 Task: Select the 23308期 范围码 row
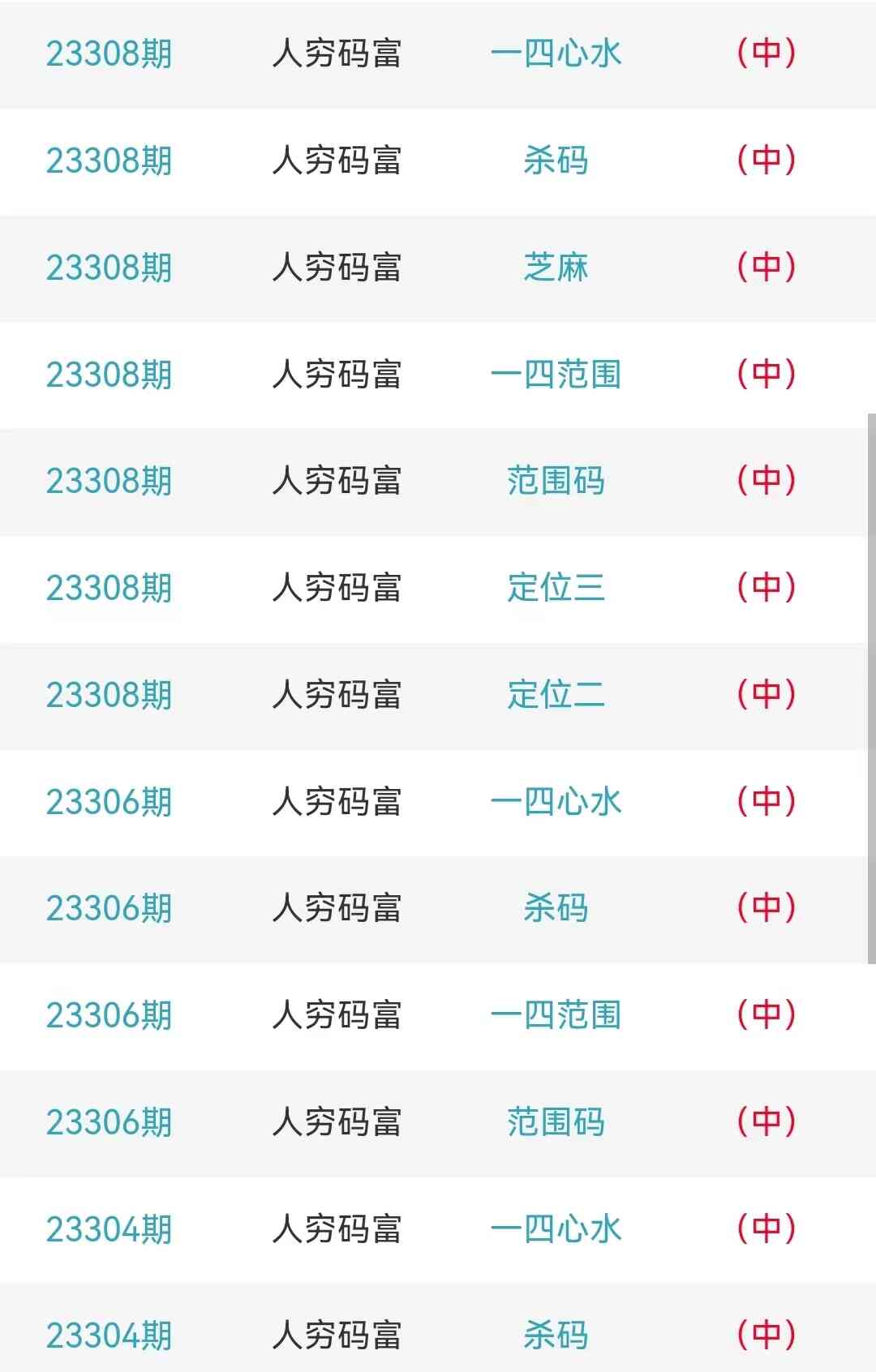tap(556, 481)
